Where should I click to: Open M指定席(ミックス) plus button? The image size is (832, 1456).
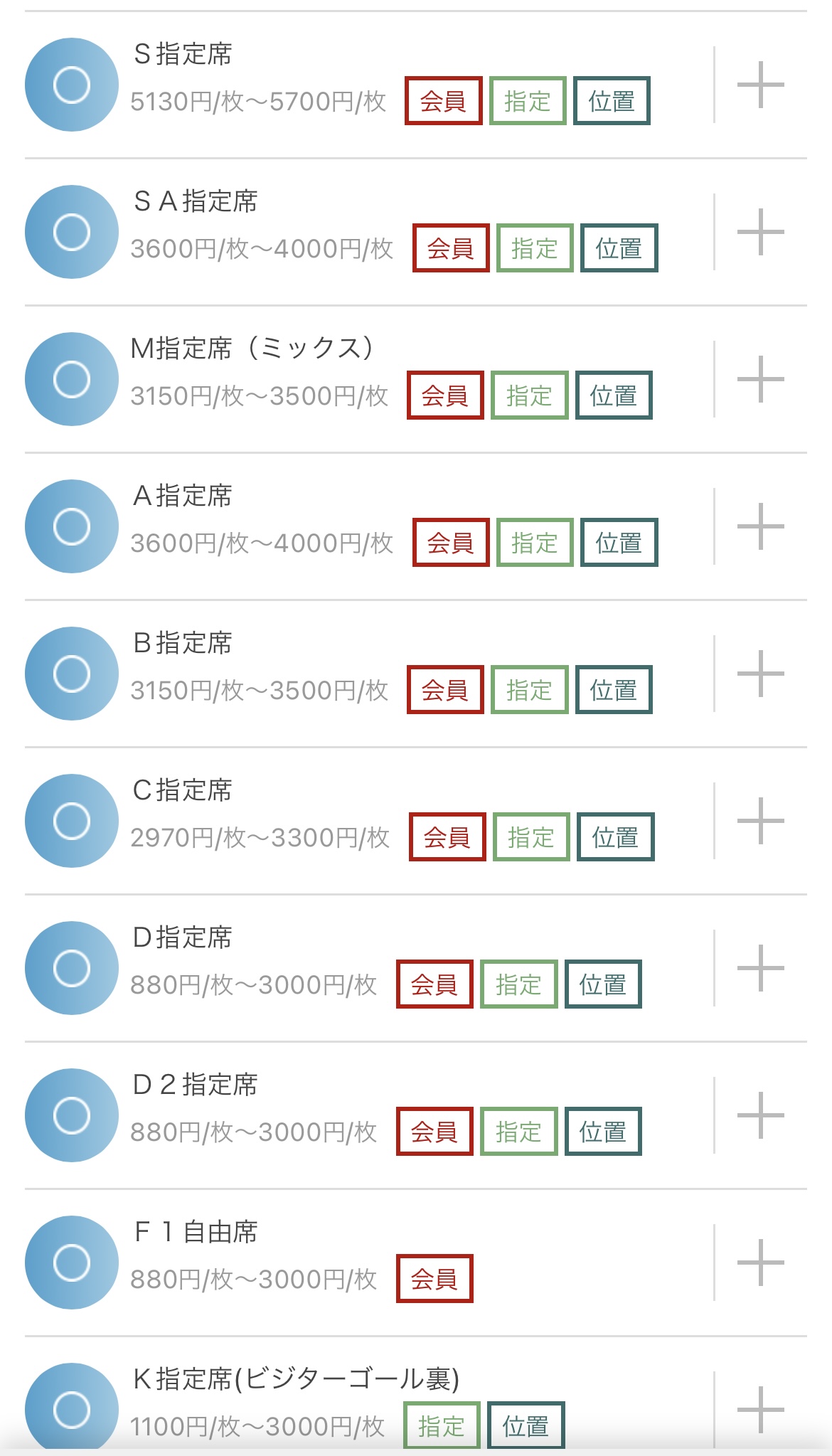click(x=760, y=379)
